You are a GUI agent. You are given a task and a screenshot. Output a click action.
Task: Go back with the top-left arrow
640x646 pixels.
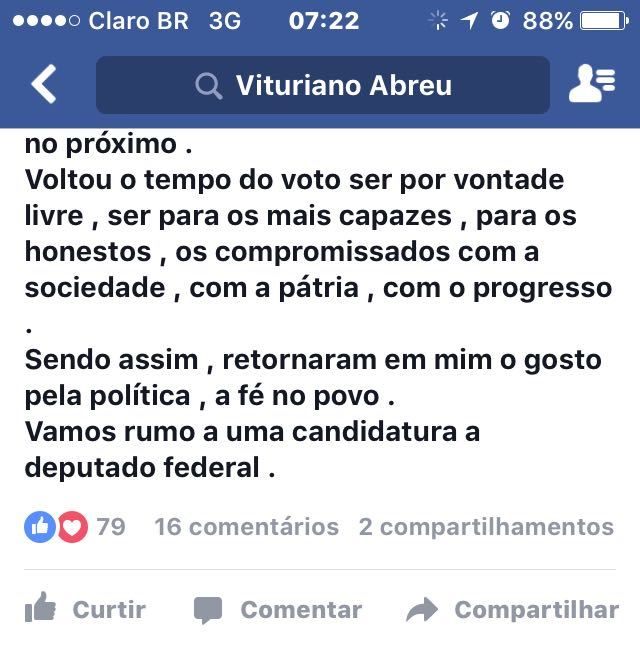[x=43, y=85]
